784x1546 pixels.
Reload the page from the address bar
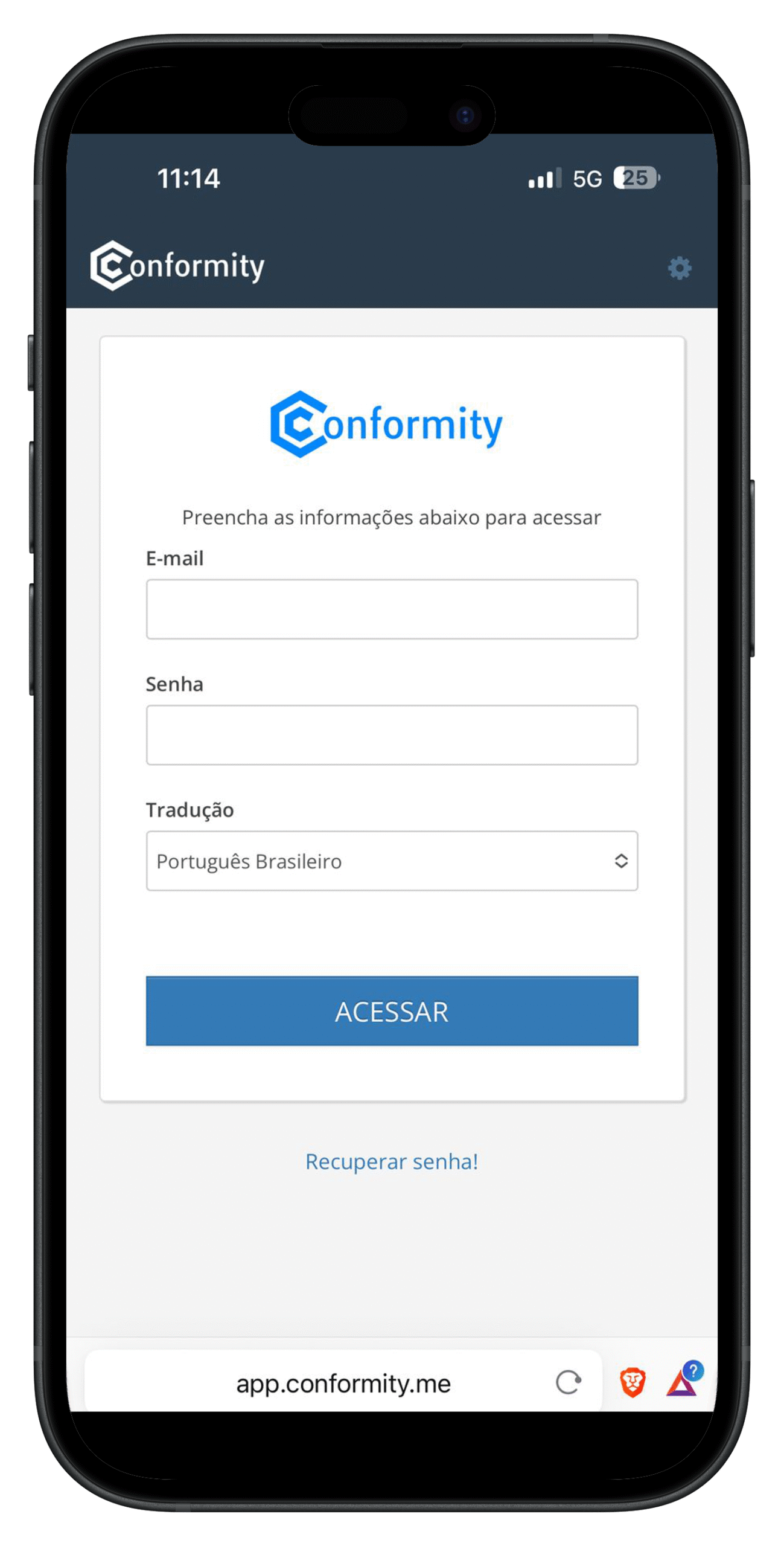tap(568, 1382)
